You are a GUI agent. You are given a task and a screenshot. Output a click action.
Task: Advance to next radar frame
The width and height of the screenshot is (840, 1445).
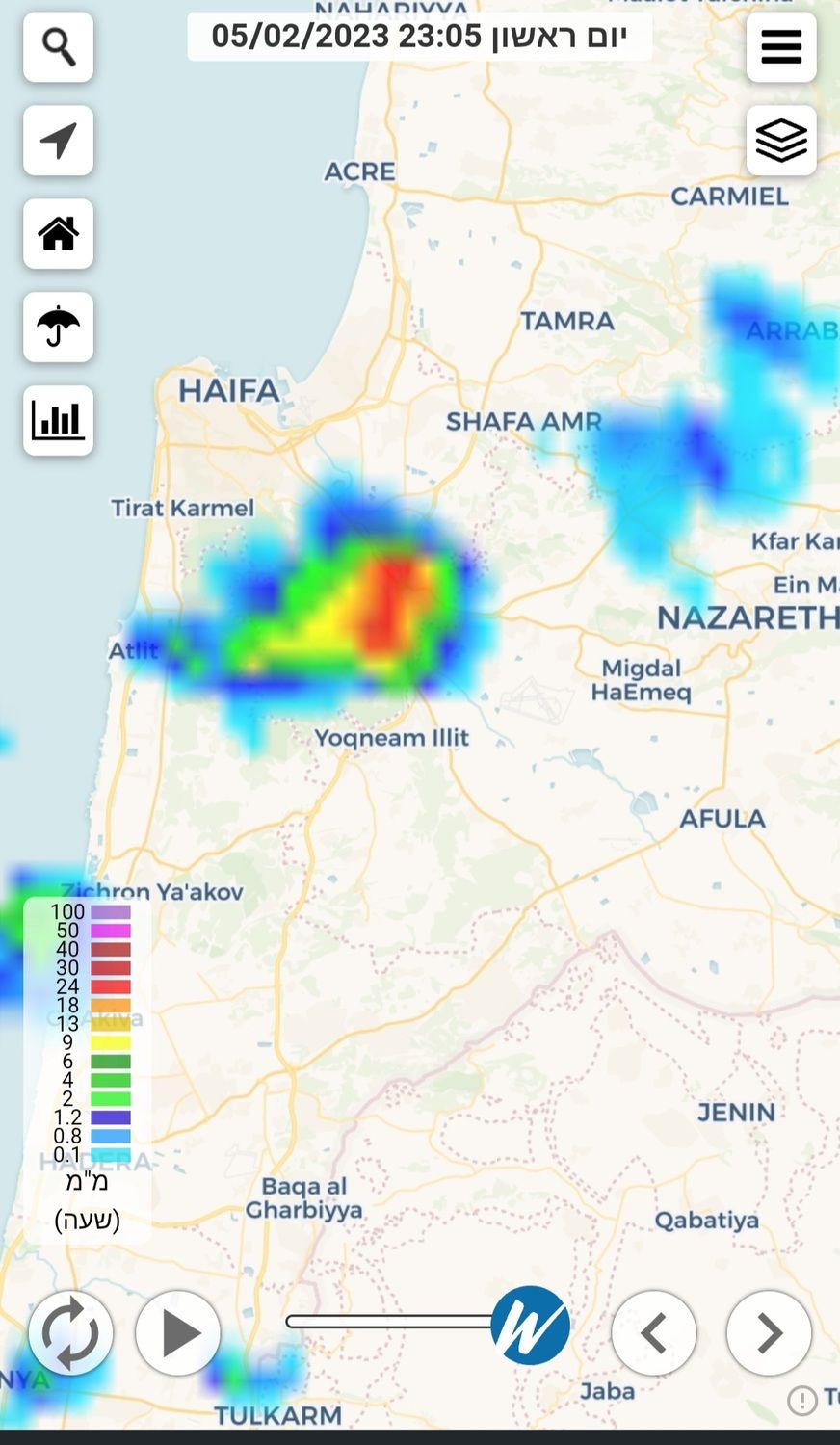click(769, 1333)
